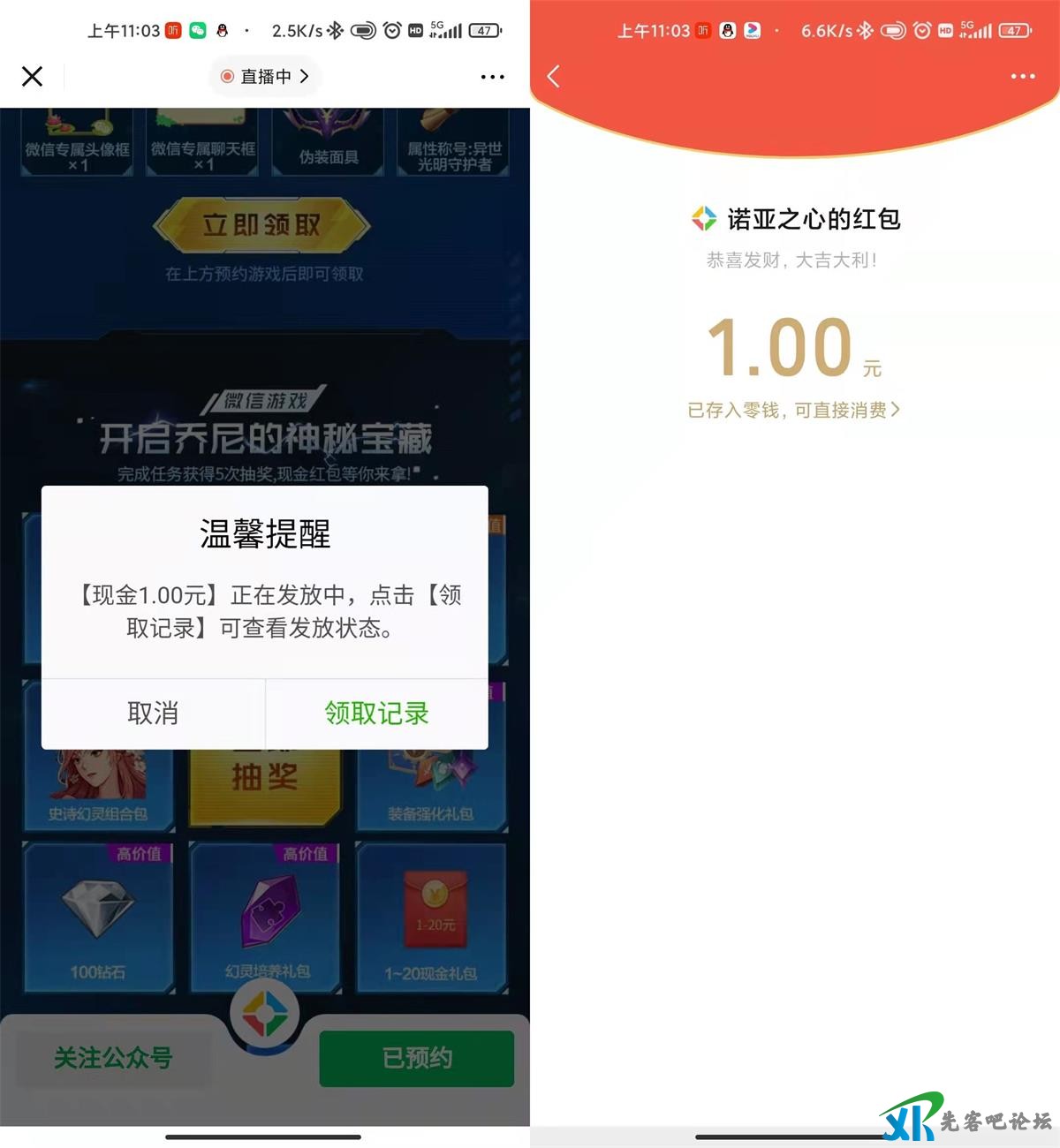Tap 取消 to dismiss the reminder dialog
The image size is (1060, 1148).
pos(153,712)
